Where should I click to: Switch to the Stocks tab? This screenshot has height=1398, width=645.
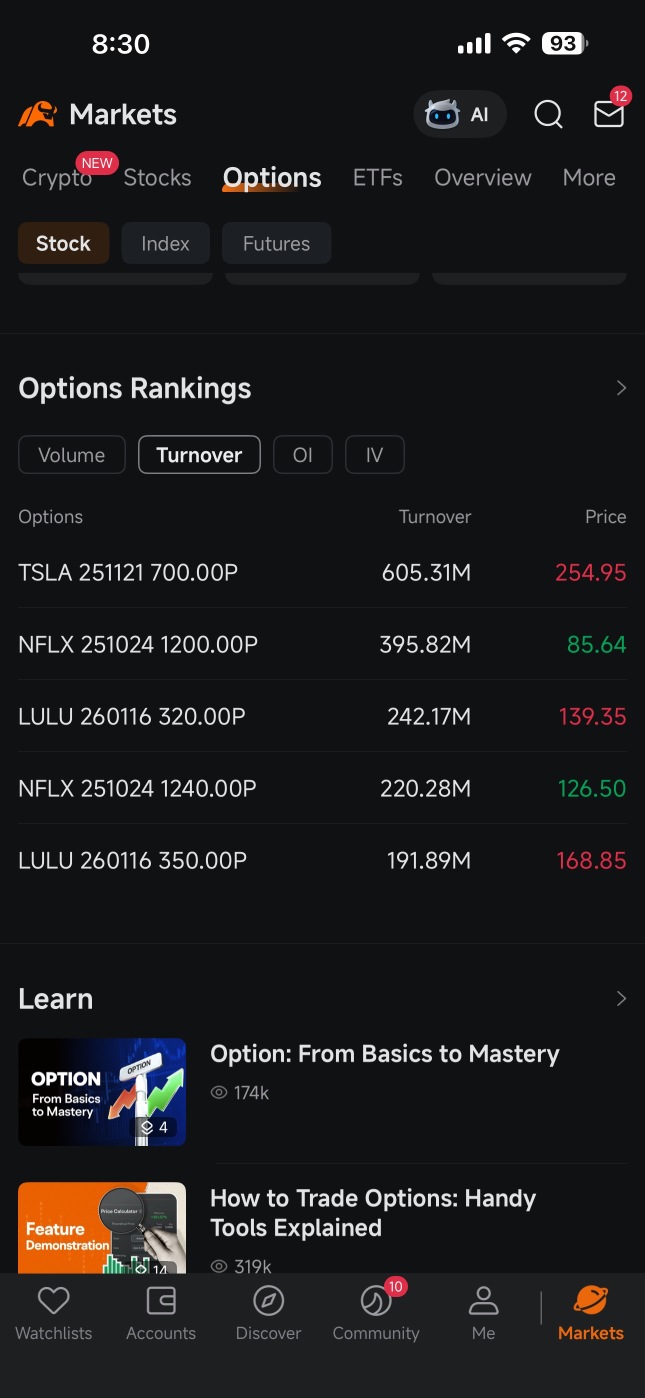157,178
